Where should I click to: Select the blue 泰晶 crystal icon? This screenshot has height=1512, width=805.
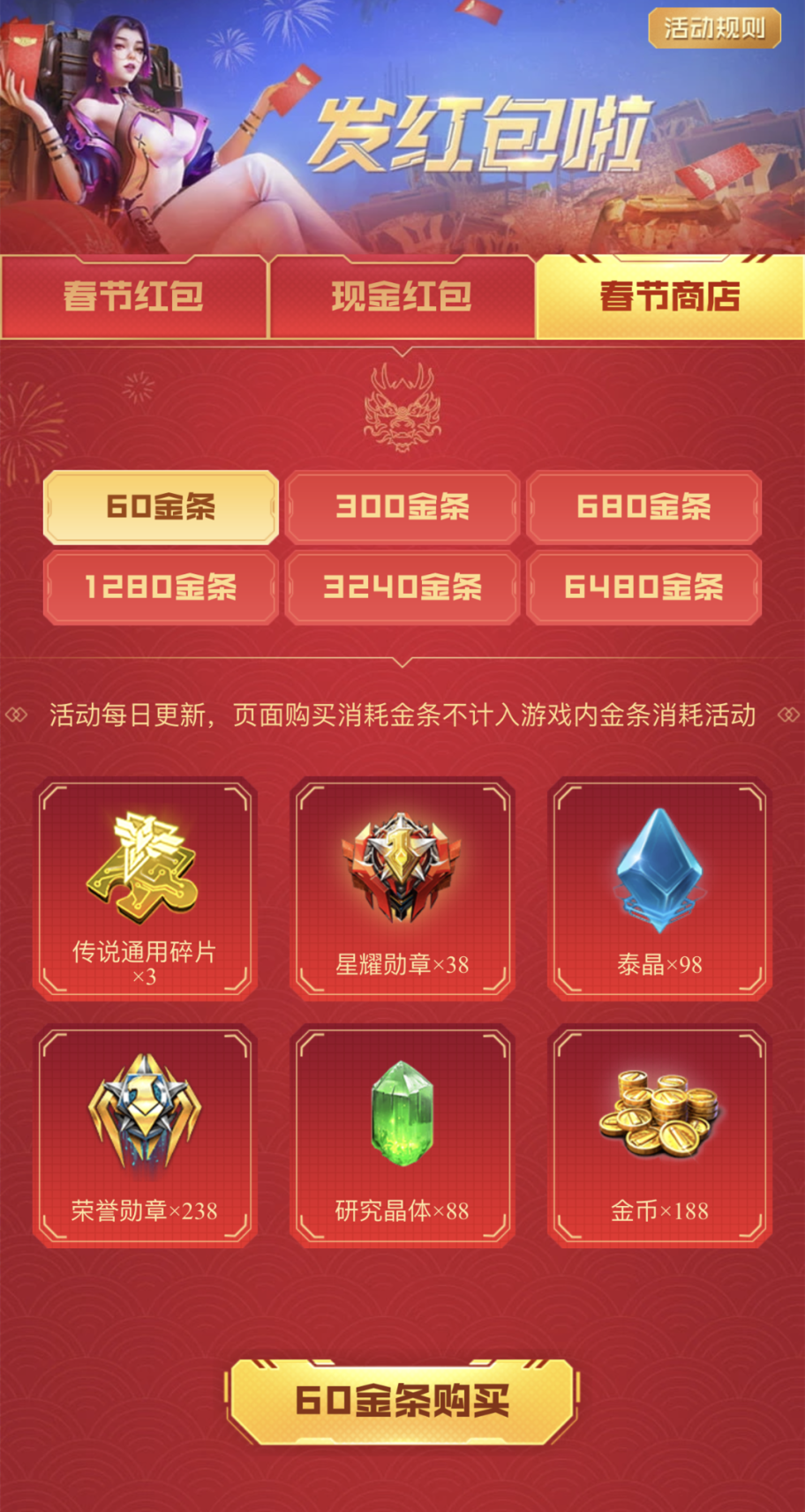(x=659, y=869)
